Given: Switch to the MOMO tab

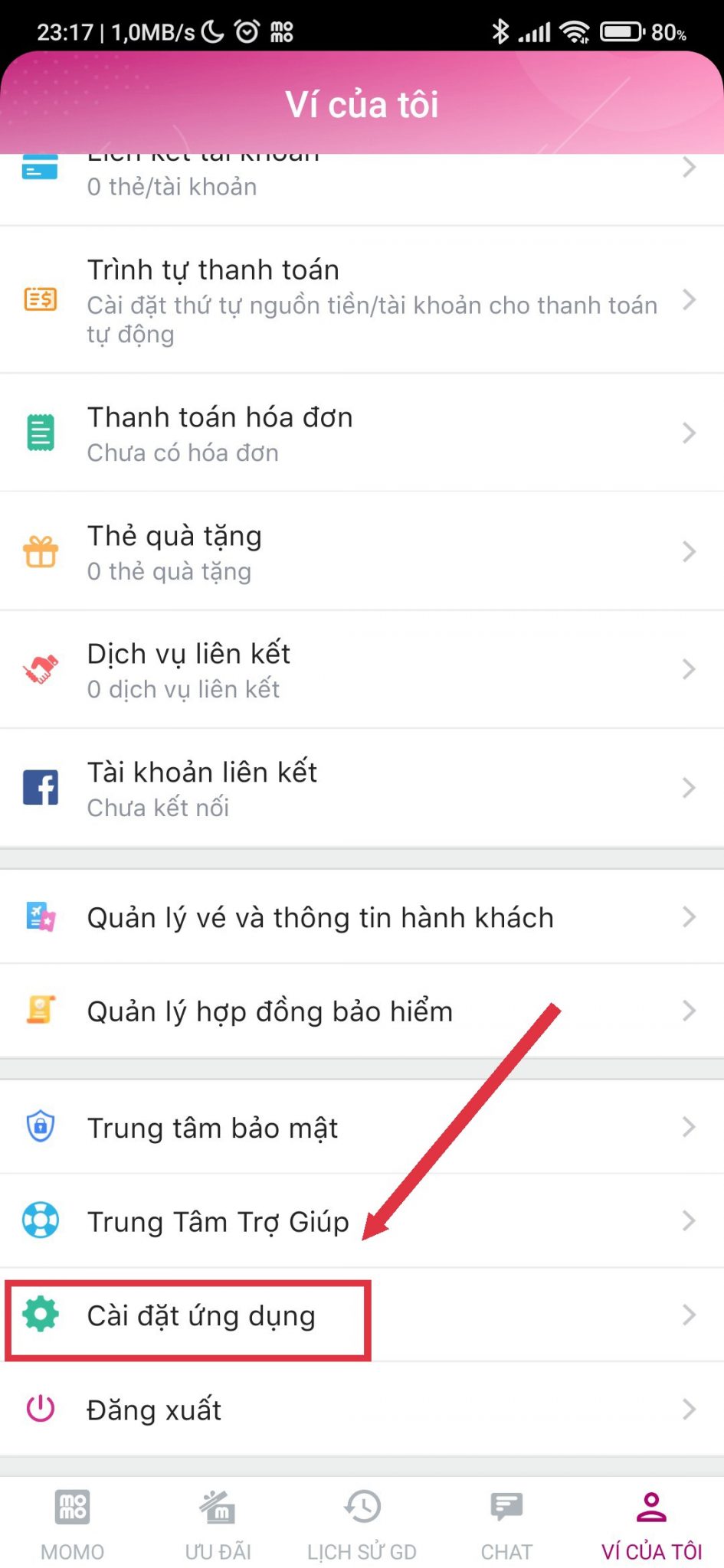Looking at the screenshot, I should pos(73,1524).
